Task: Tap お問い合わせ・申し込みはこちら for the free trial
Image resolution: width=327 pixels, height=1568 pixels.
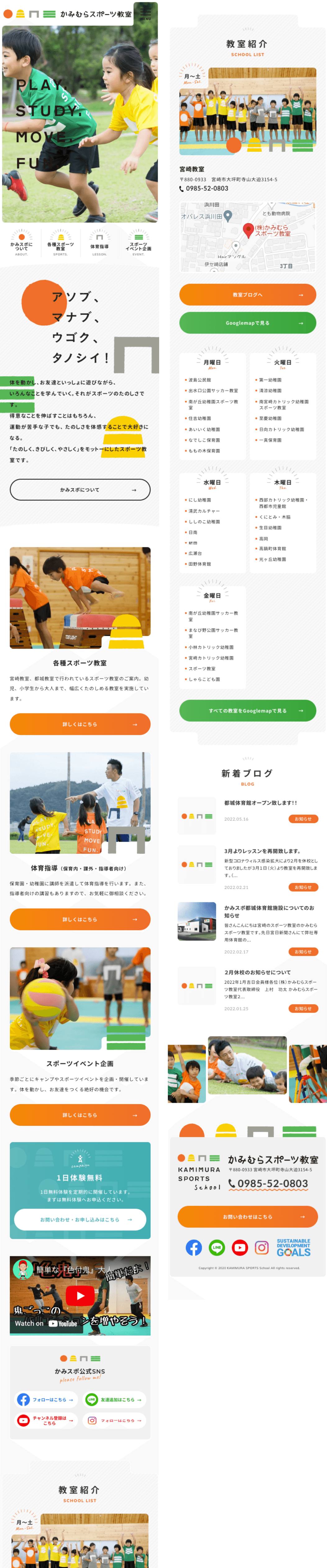Action: coord(80,1219)
